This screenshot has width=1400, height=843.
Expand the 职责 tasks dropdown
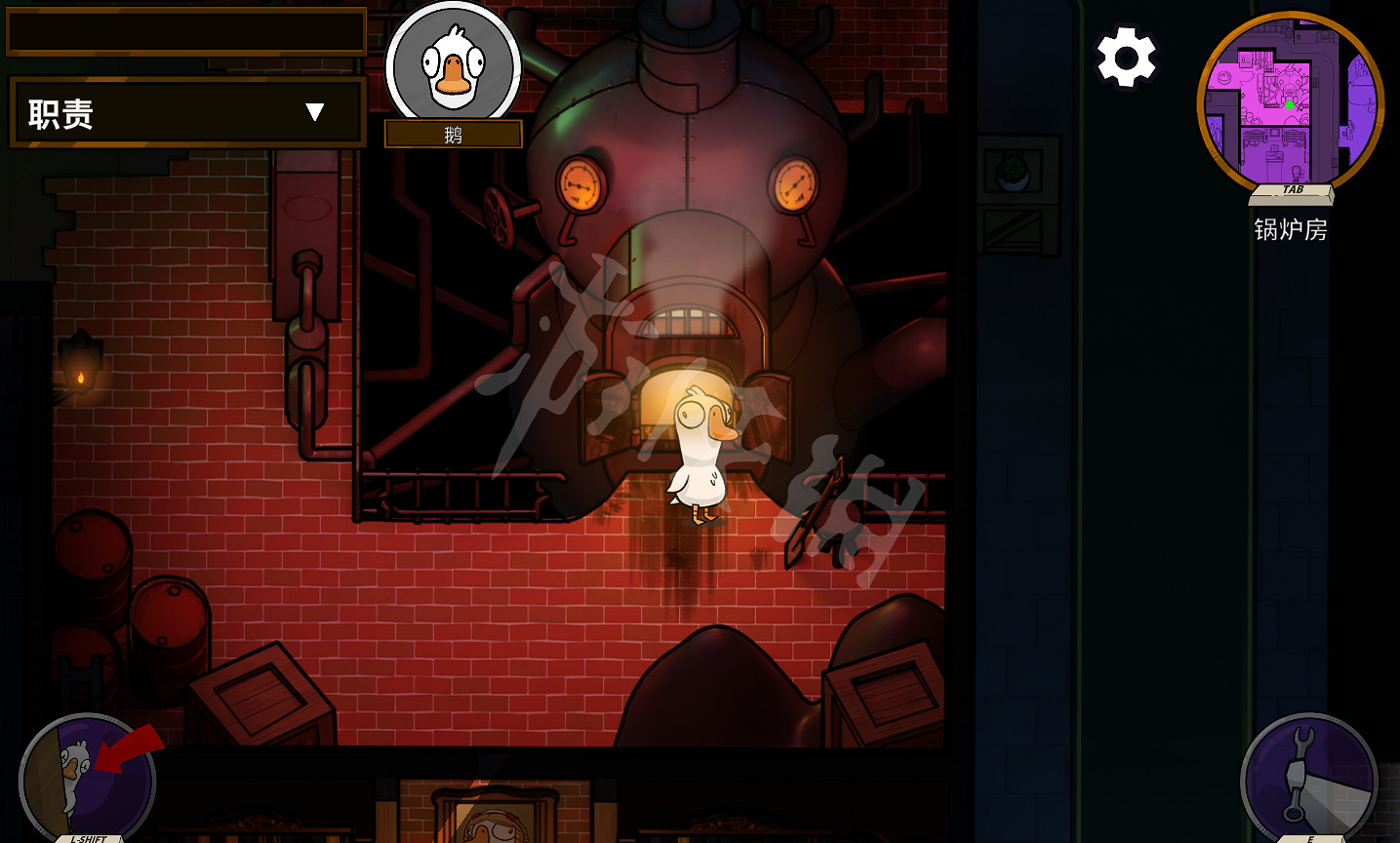(x=314, y=112)
